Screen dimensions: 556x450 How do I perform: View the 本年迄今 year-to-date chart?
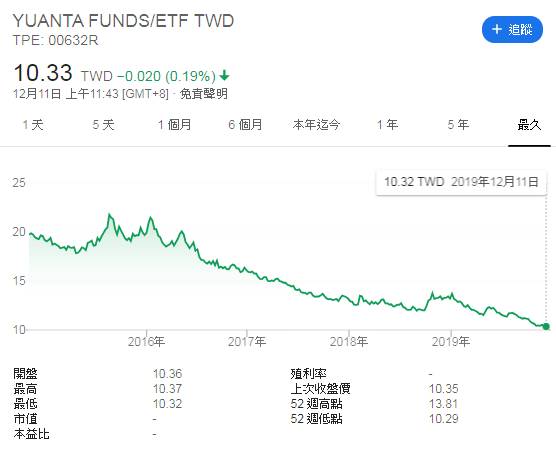click(316, 125)
